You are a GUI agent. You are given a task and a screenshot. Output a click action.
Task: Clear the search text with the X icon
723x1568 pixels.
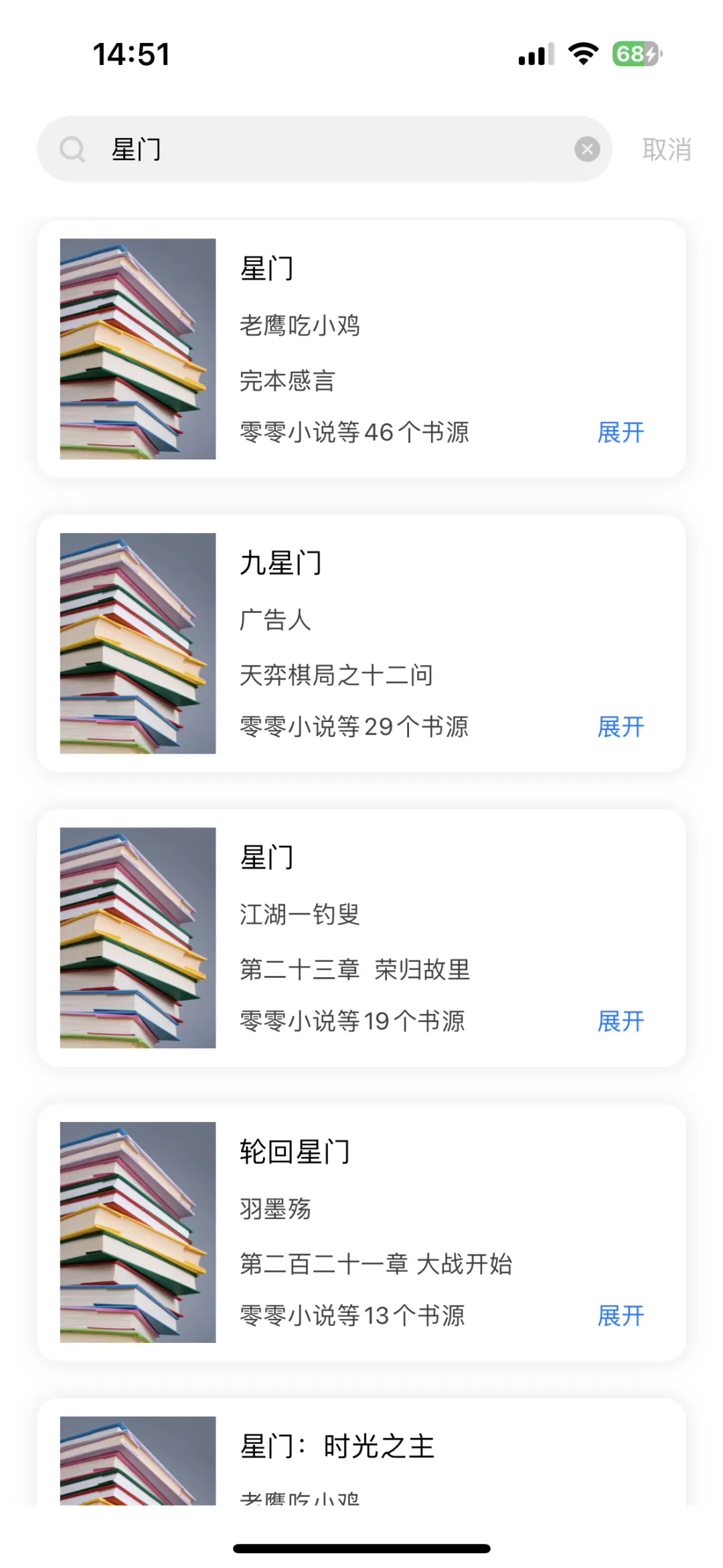click(x=587, y=149)
